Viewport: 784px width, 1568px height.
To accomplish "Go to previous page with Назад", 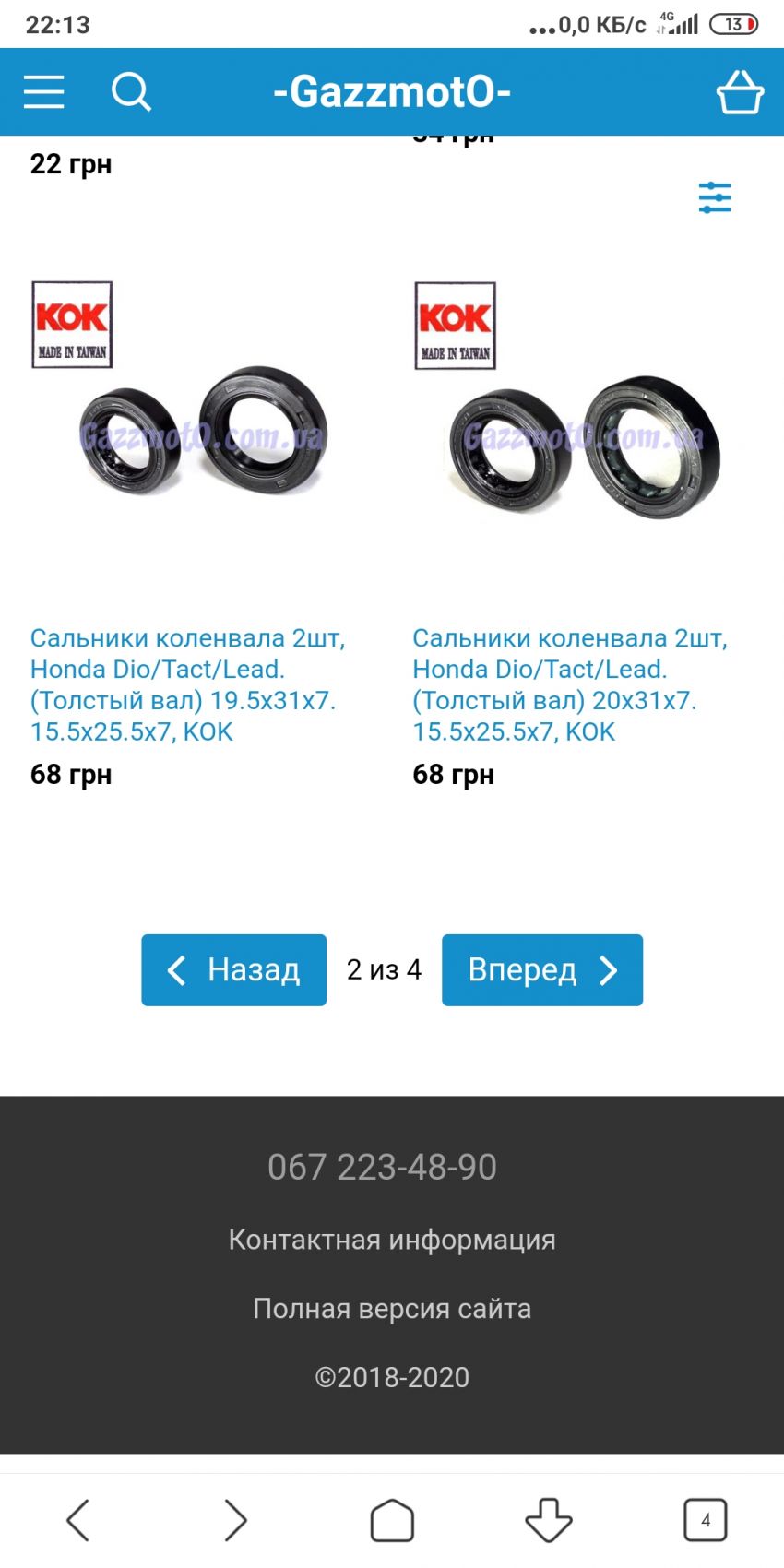I will (233, 969).
